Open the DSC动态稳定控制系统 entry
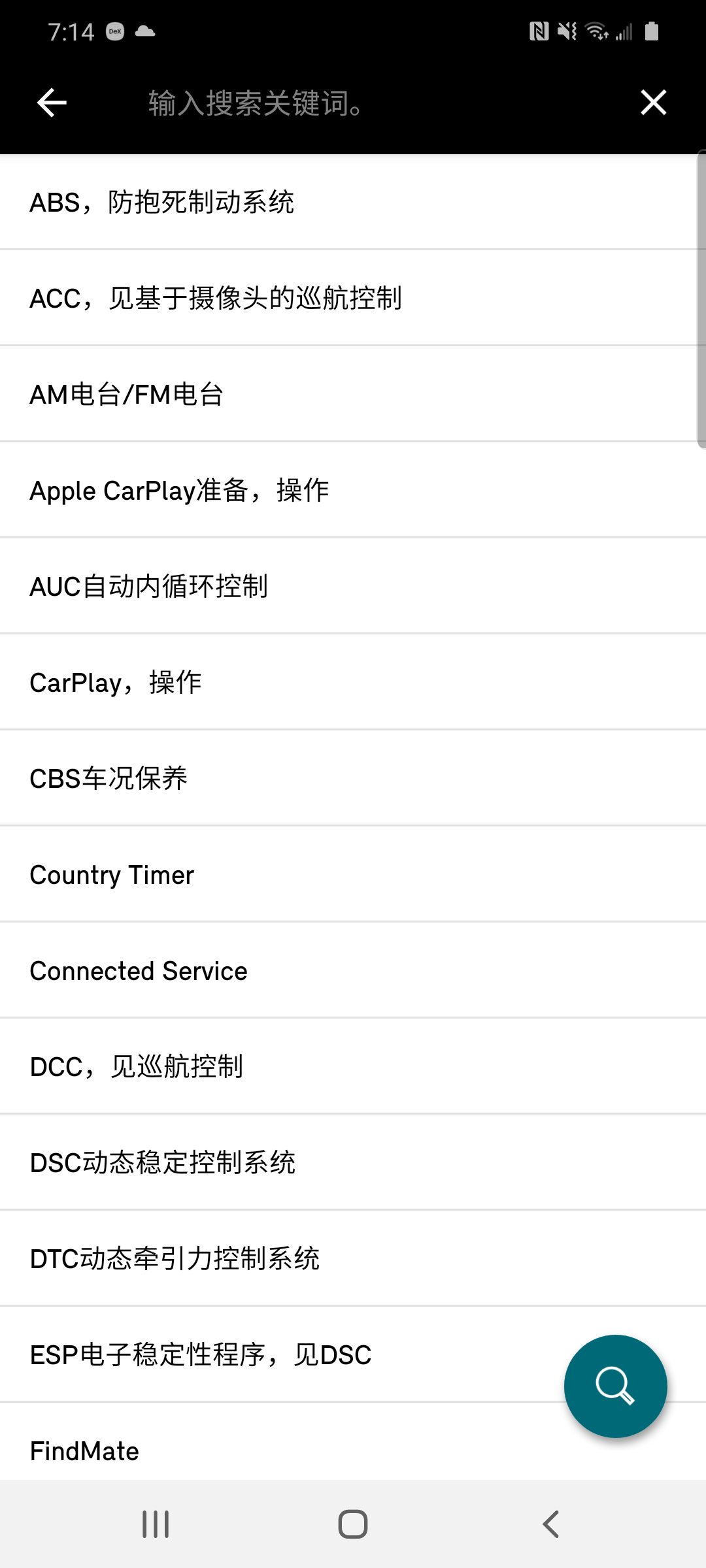Image resolution: width=706 pixels, height=1568 pixels. coord(163,1162)
